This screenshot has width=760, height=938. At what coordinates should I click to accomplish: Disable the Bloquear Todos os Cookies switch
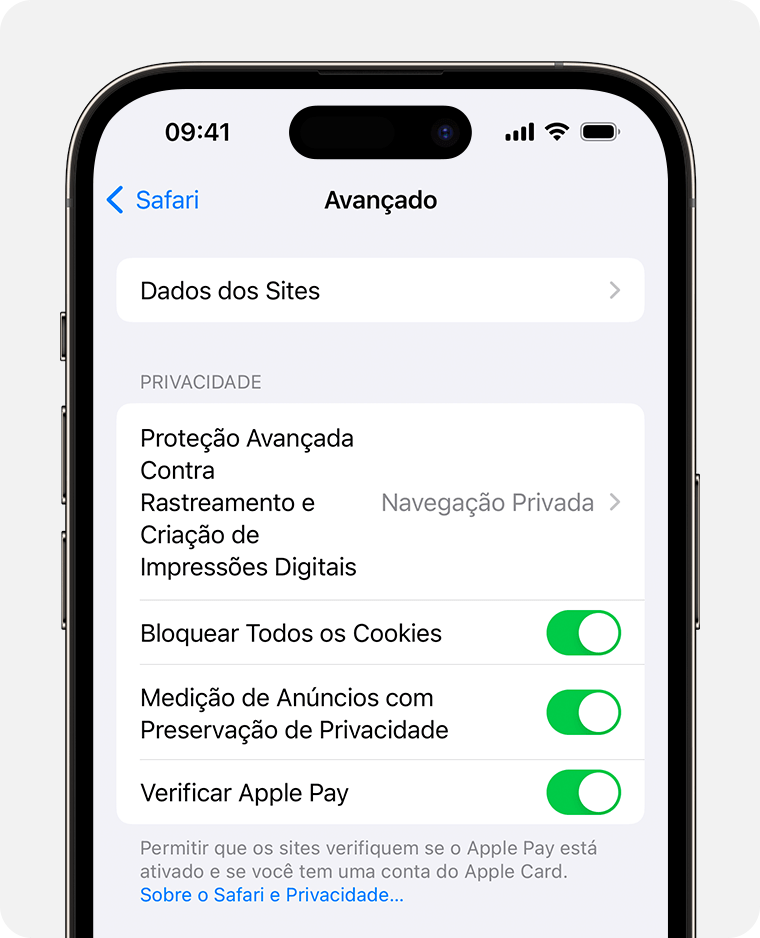(584, 633)
